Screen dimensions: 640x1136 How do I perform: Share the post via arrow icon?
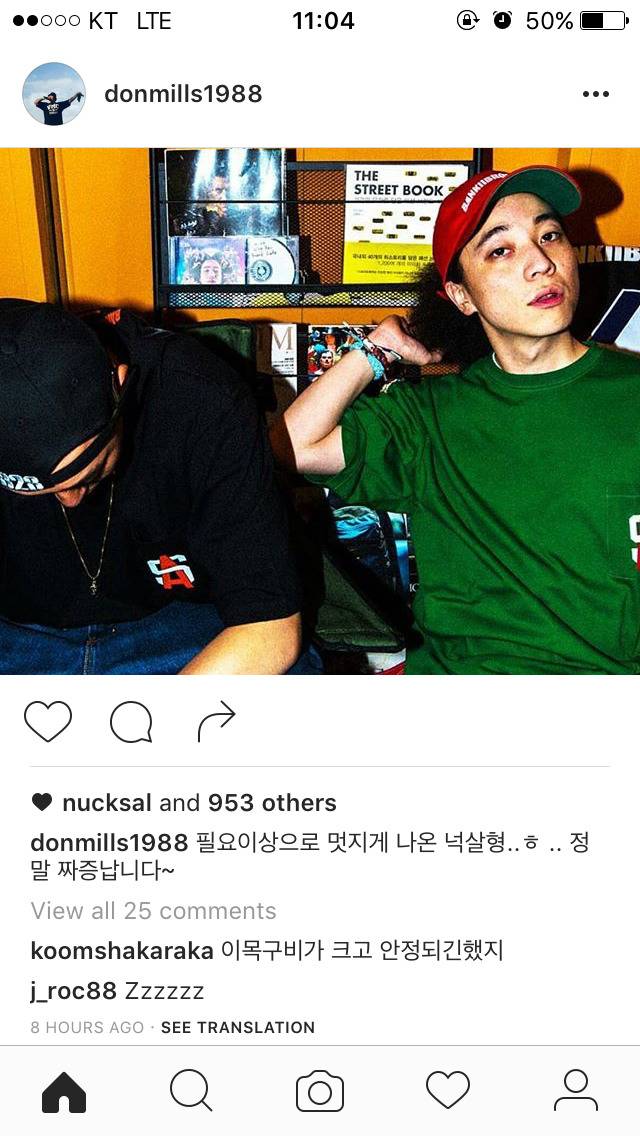(216, 721)
